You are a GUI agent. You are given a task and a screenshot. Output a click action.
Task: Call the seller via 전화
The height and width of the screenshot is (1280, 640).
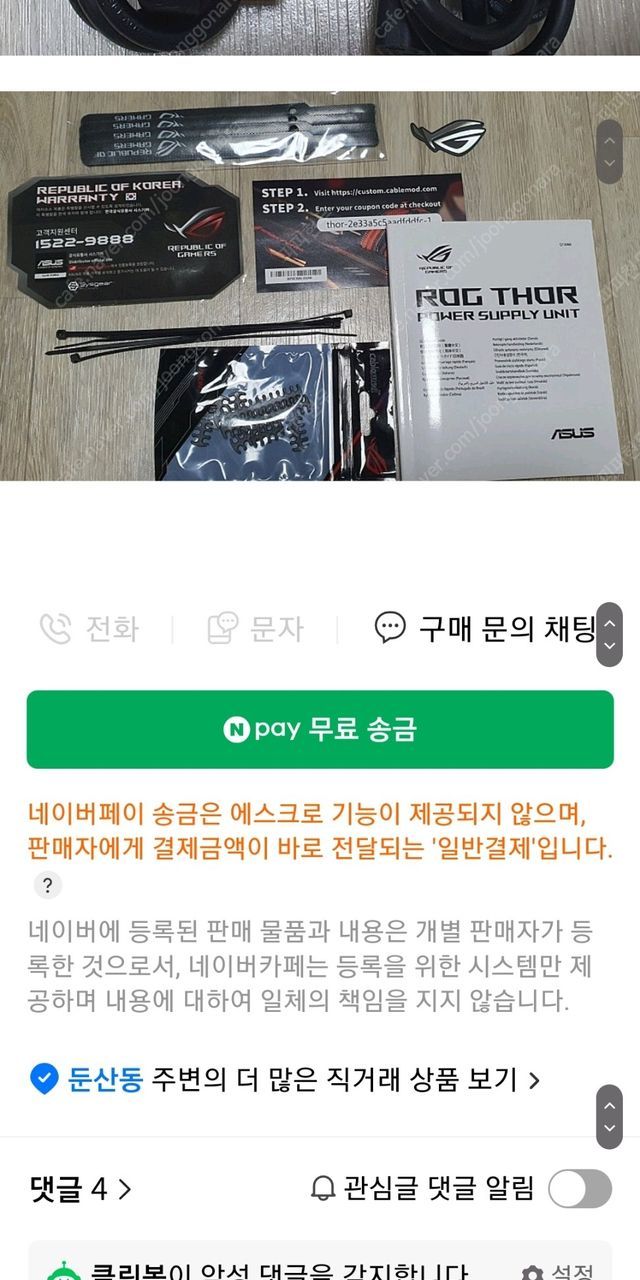pyautogui.click(x=89, y=629)
